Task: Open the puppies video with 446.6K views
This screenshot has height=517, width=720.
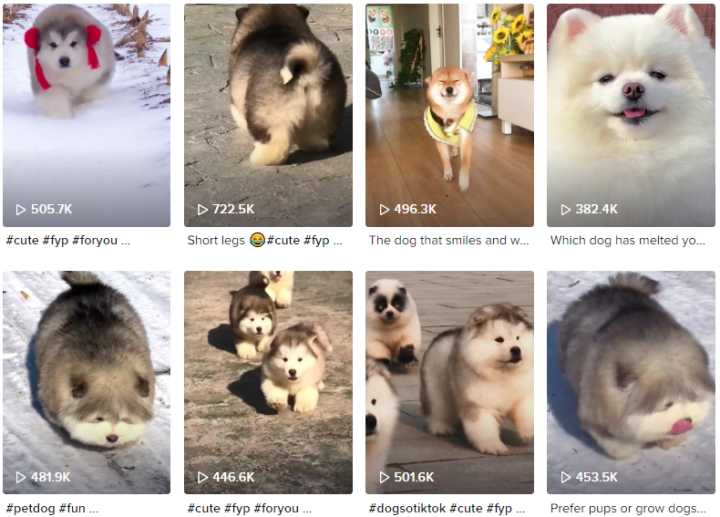Action: click(x=268, y=382)
